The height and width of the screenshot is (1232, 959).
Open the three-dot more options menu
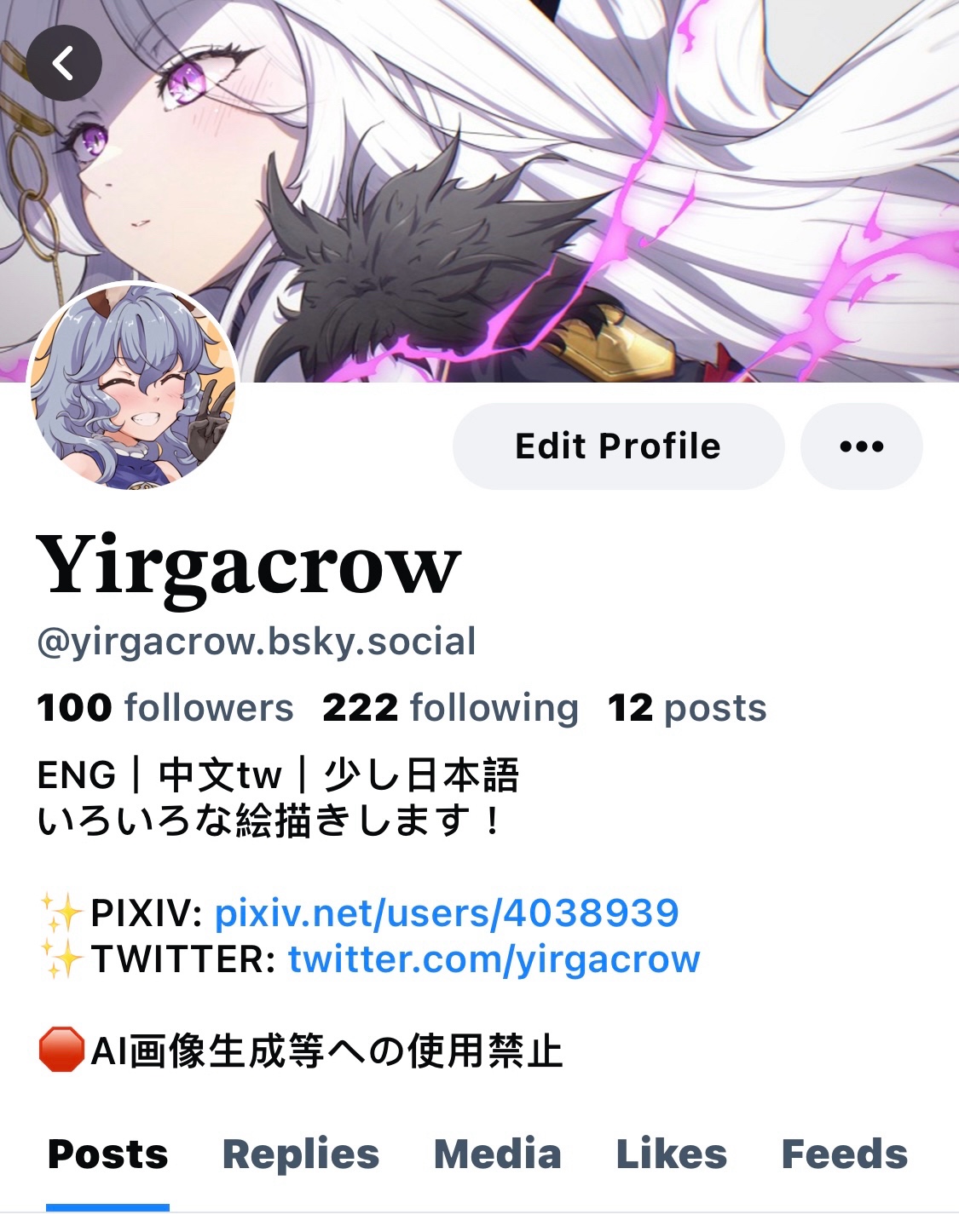click(x=861, y=446)
